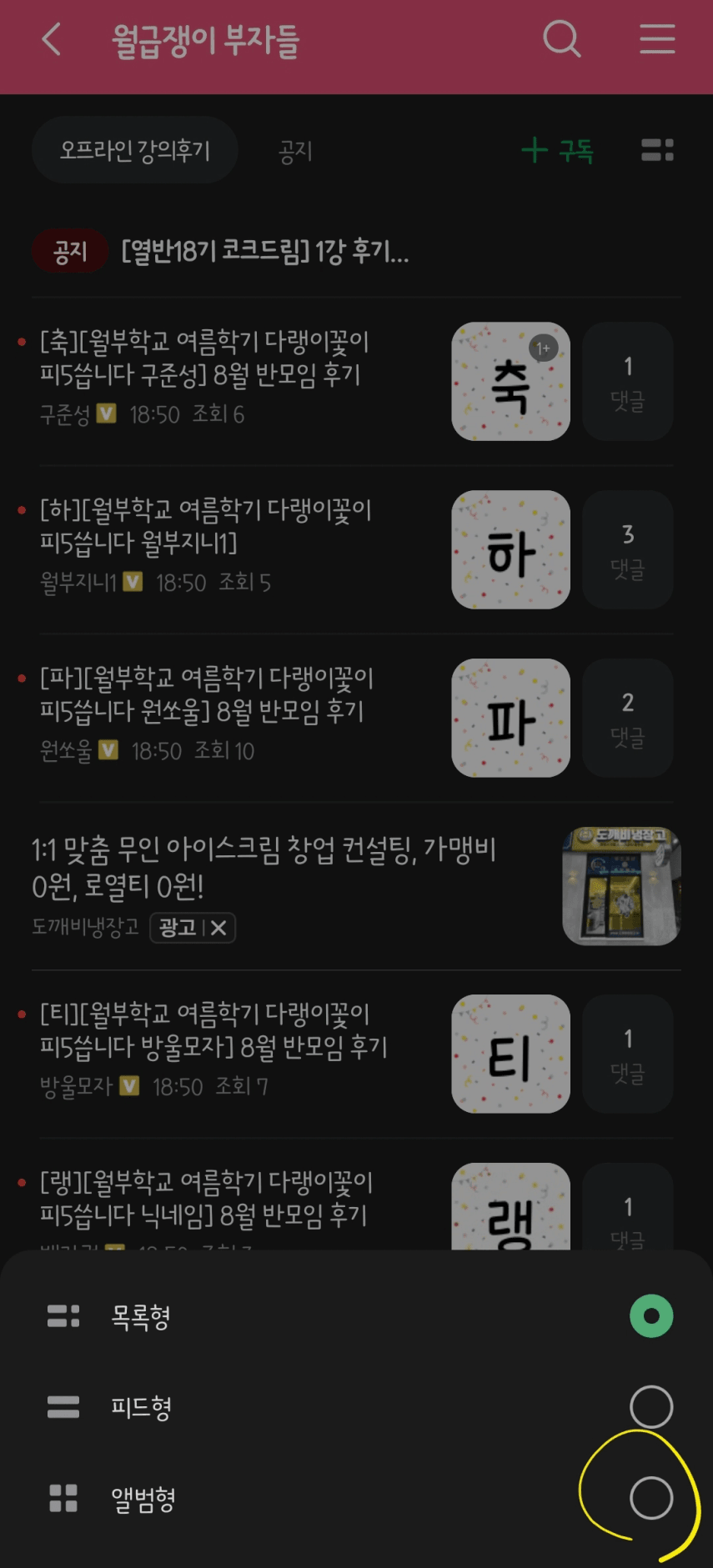This screenshot has height=1568, width=713.
Task: Select the 피드형 feed view option
Action: (650, 1407)
